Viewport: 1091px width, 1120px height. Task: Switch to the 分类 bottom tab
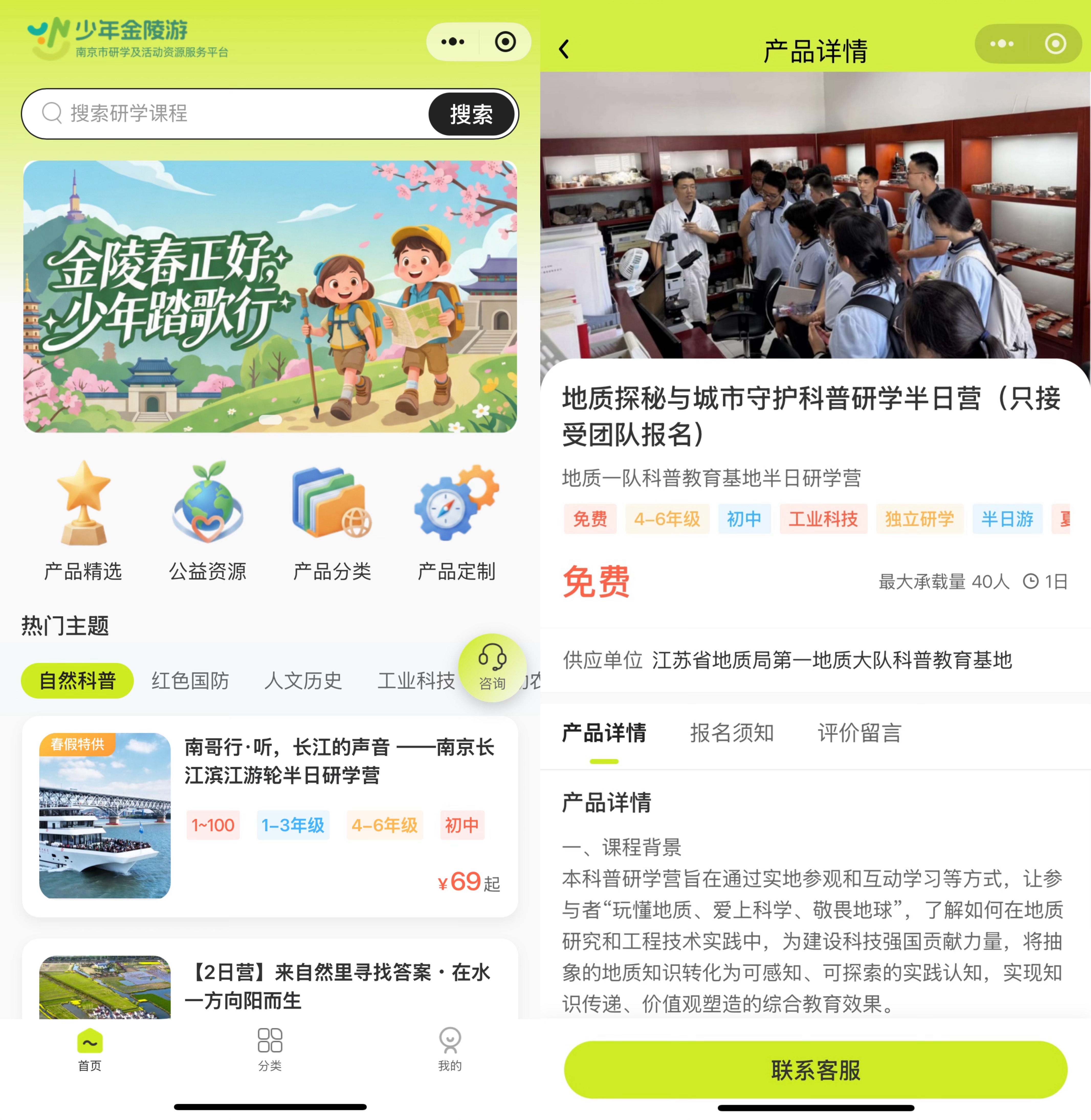[x=270, y=1049]
